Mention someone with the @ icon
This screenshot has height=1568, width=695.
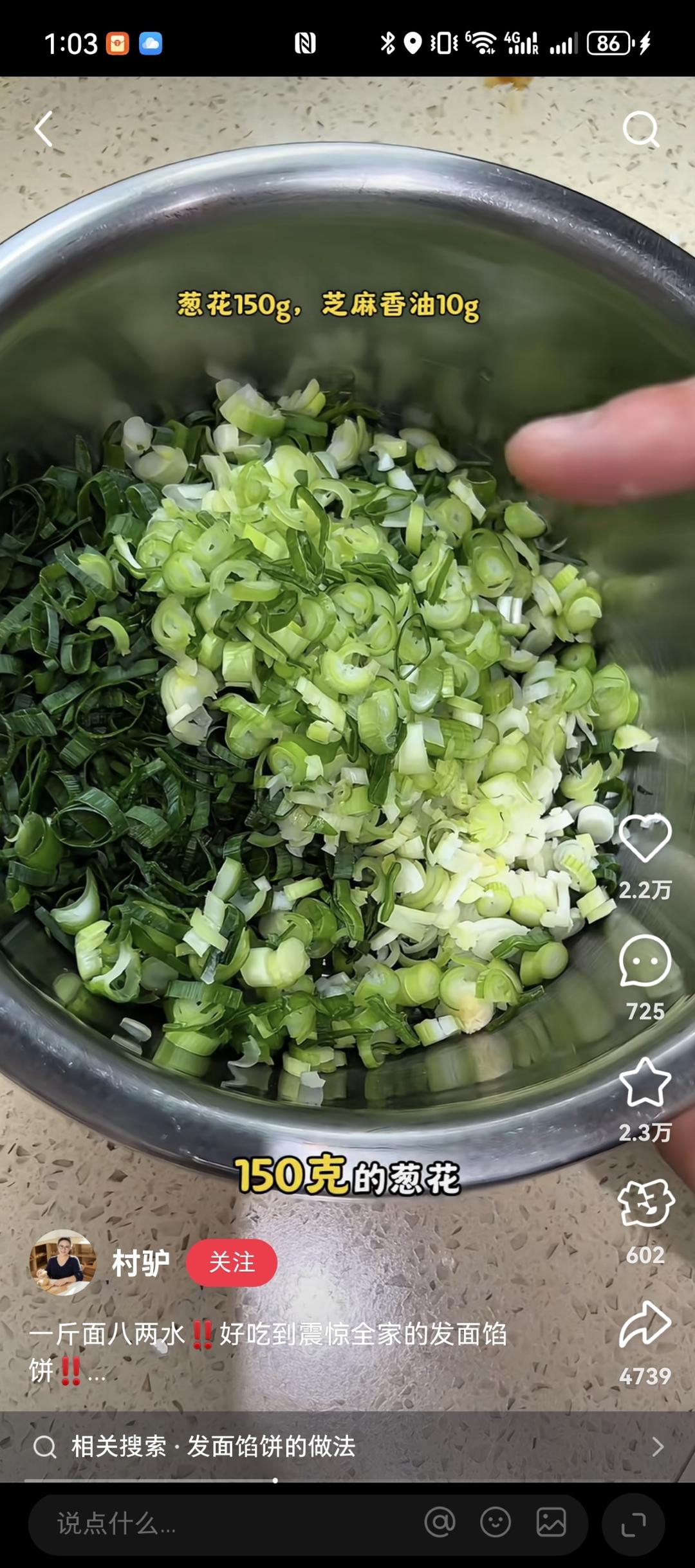[x=440, y=1522]
